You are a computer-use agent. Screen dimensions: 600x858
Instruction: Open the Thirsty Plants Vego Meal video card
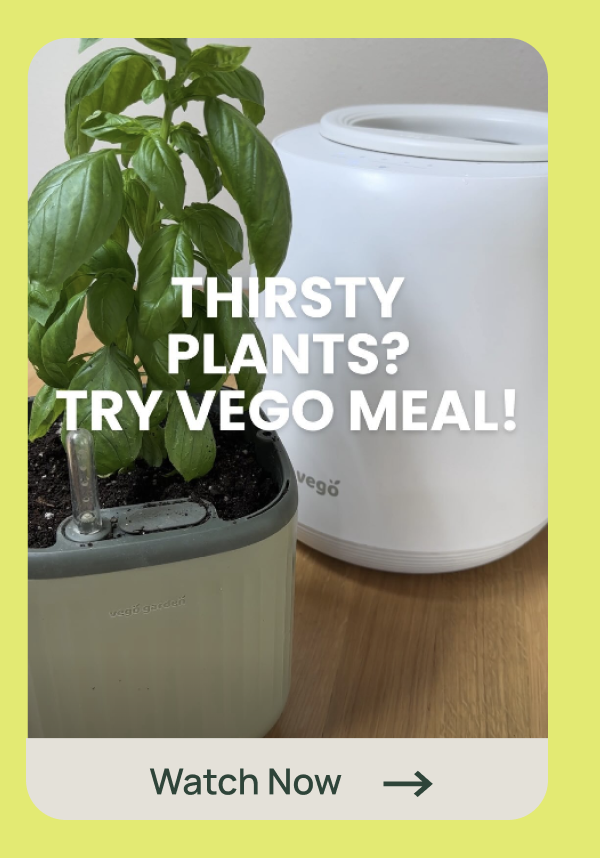point(288,388)
